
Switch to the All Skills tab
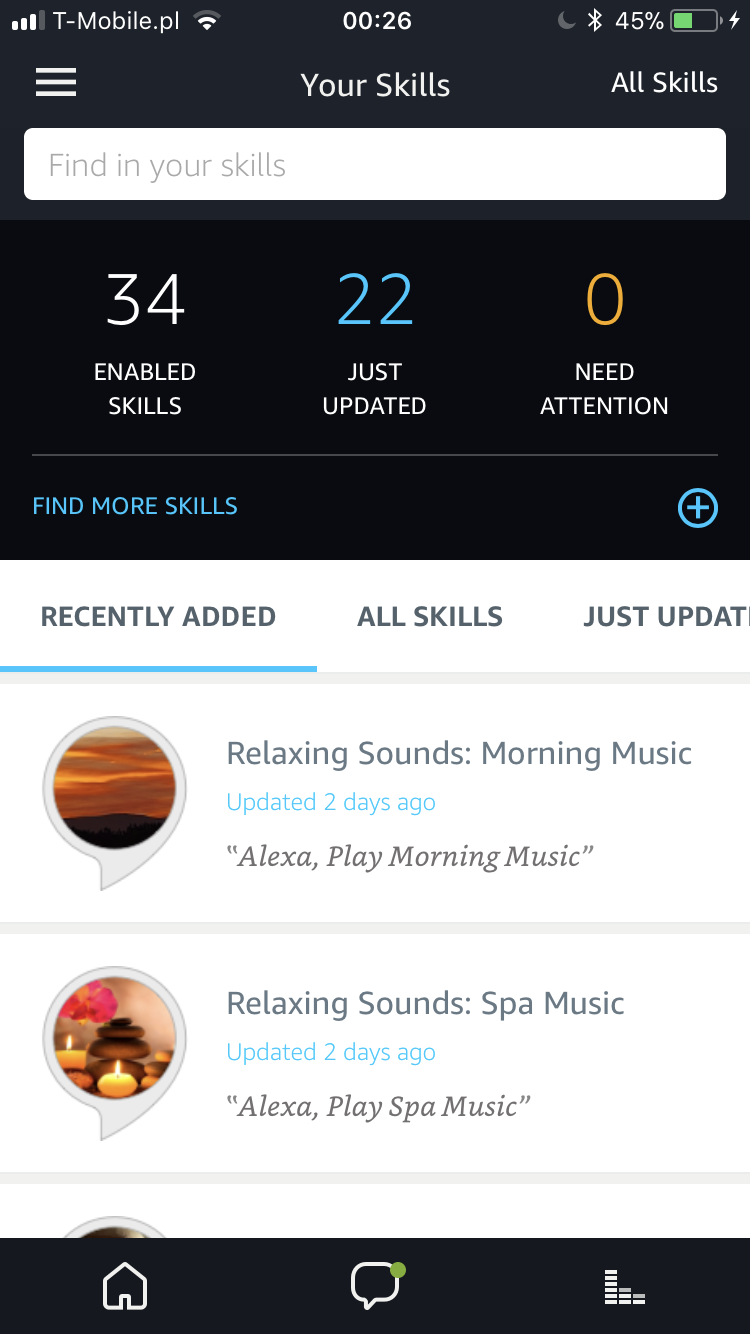(430, 617)
